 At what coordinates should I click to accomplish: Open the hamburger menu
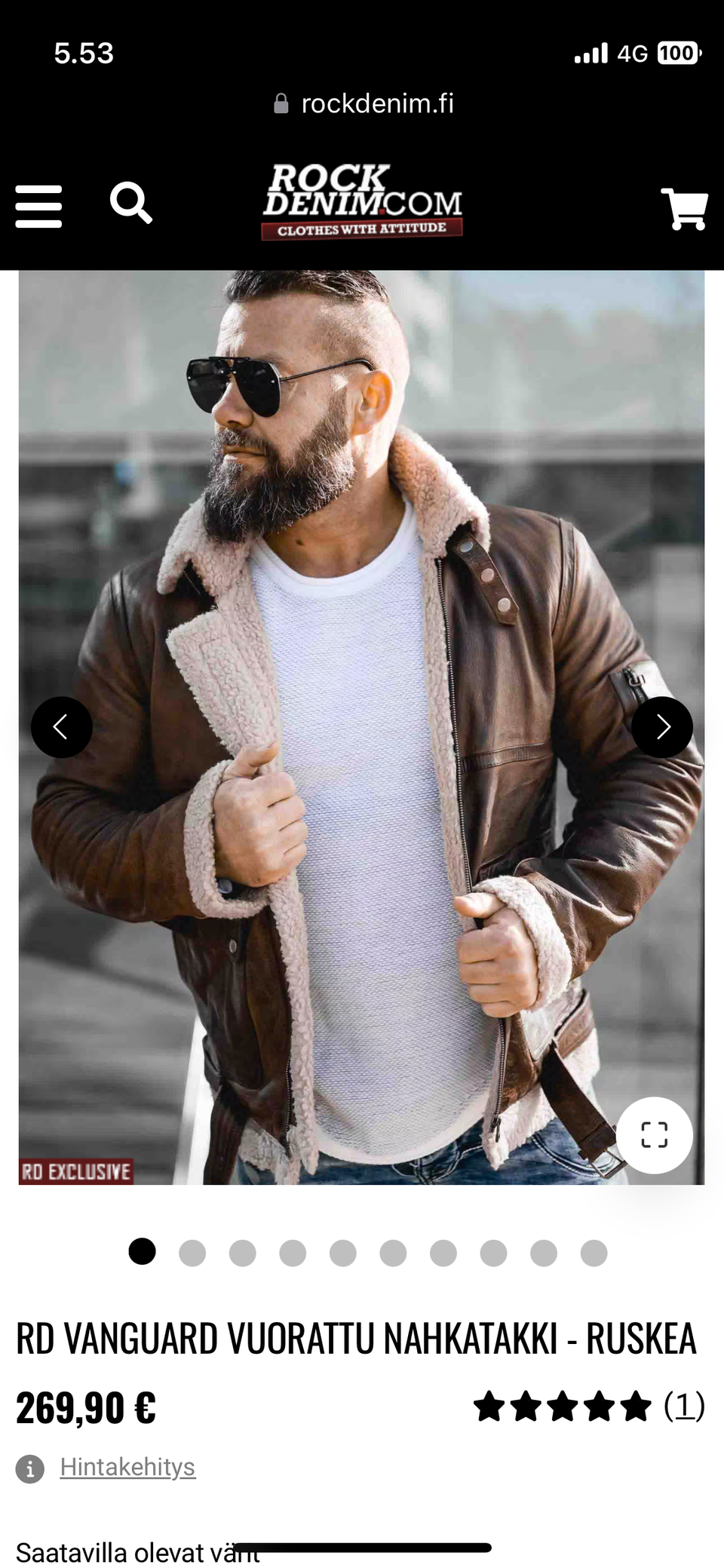pyautogui.click(x=38, y=206)
